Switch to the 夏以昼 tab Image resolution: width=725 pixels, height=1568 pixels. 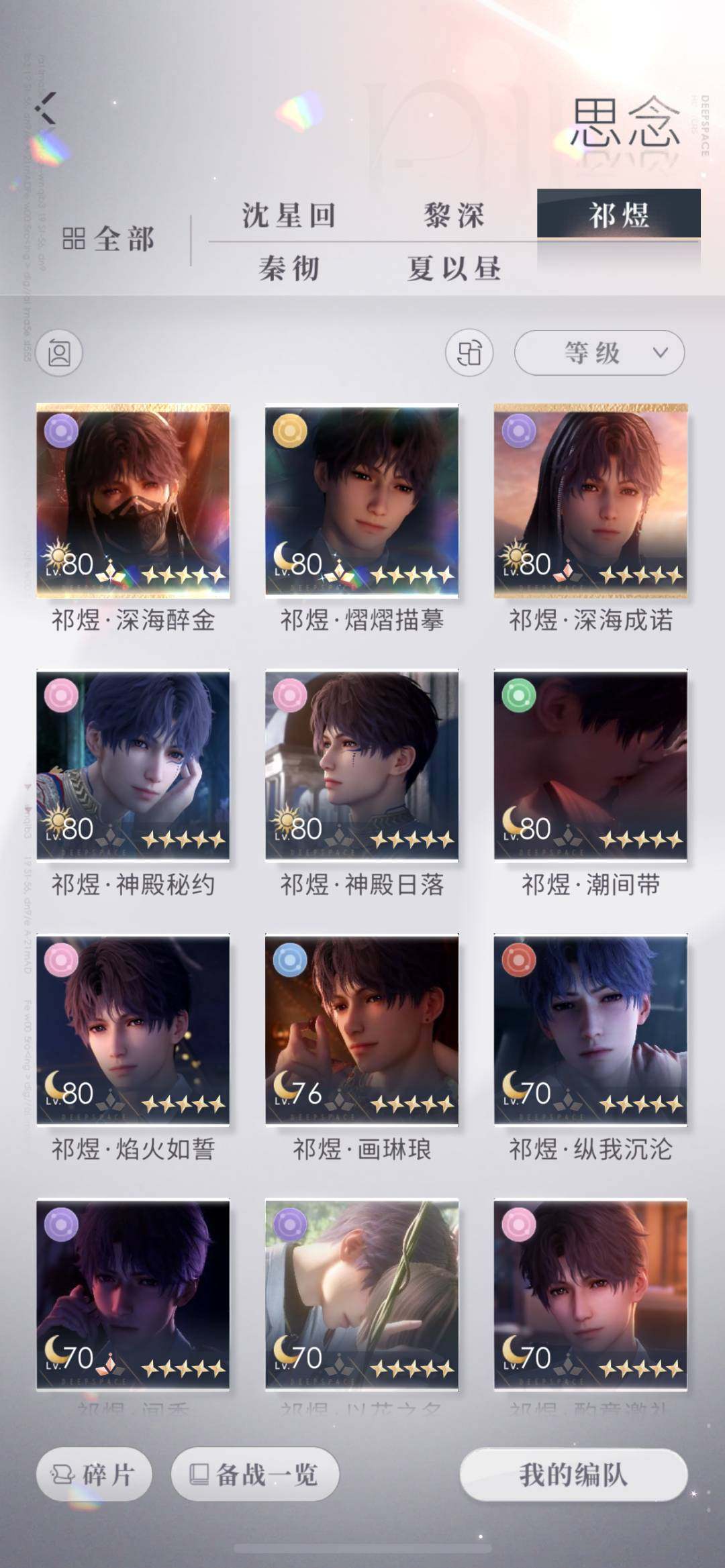click(x=454, y=268)
